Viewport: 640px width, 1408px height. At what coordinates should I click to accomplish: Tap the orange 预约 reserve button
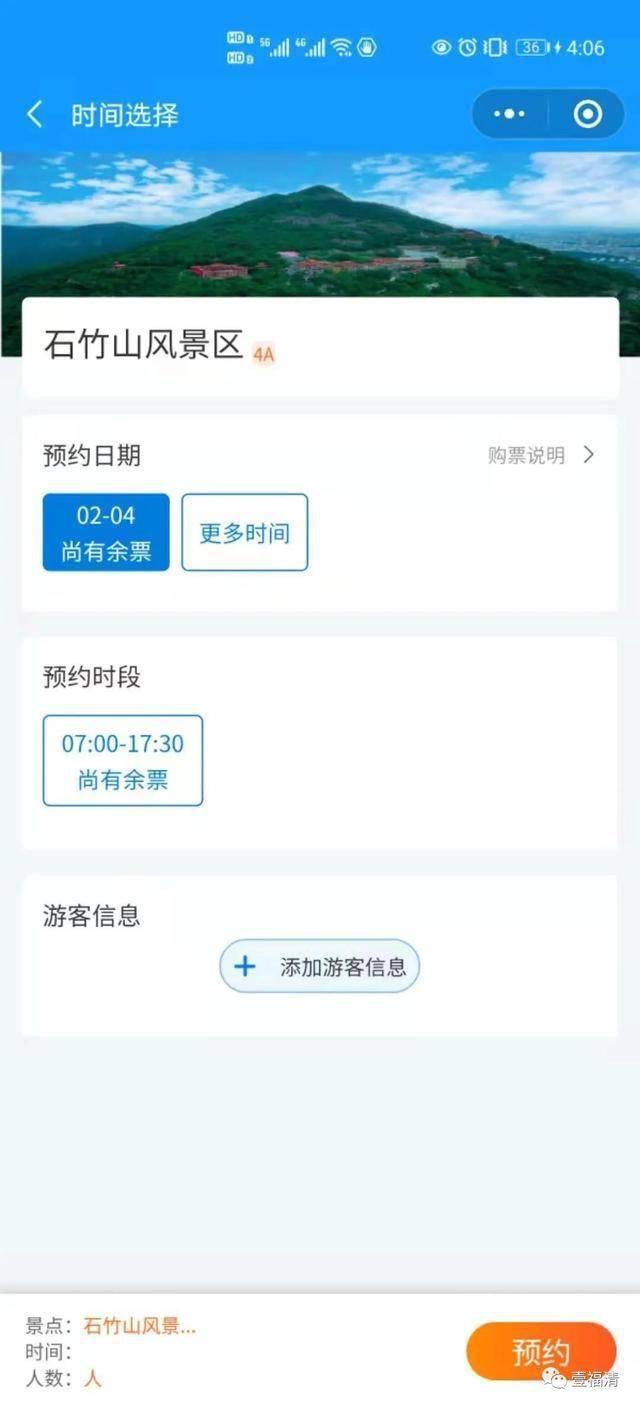(541, 1352)
